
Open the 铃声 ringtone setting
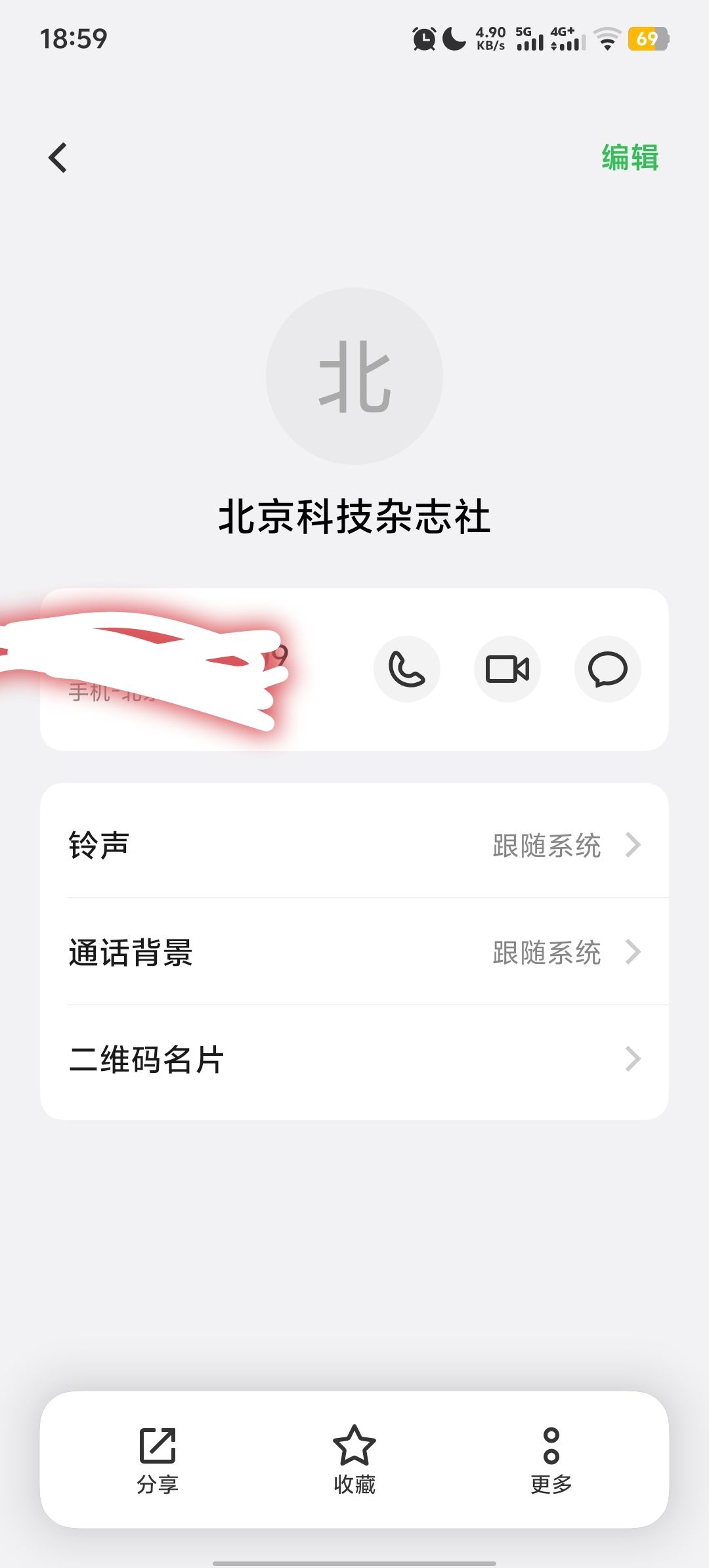pyautogui.click(x=354, y=845)
